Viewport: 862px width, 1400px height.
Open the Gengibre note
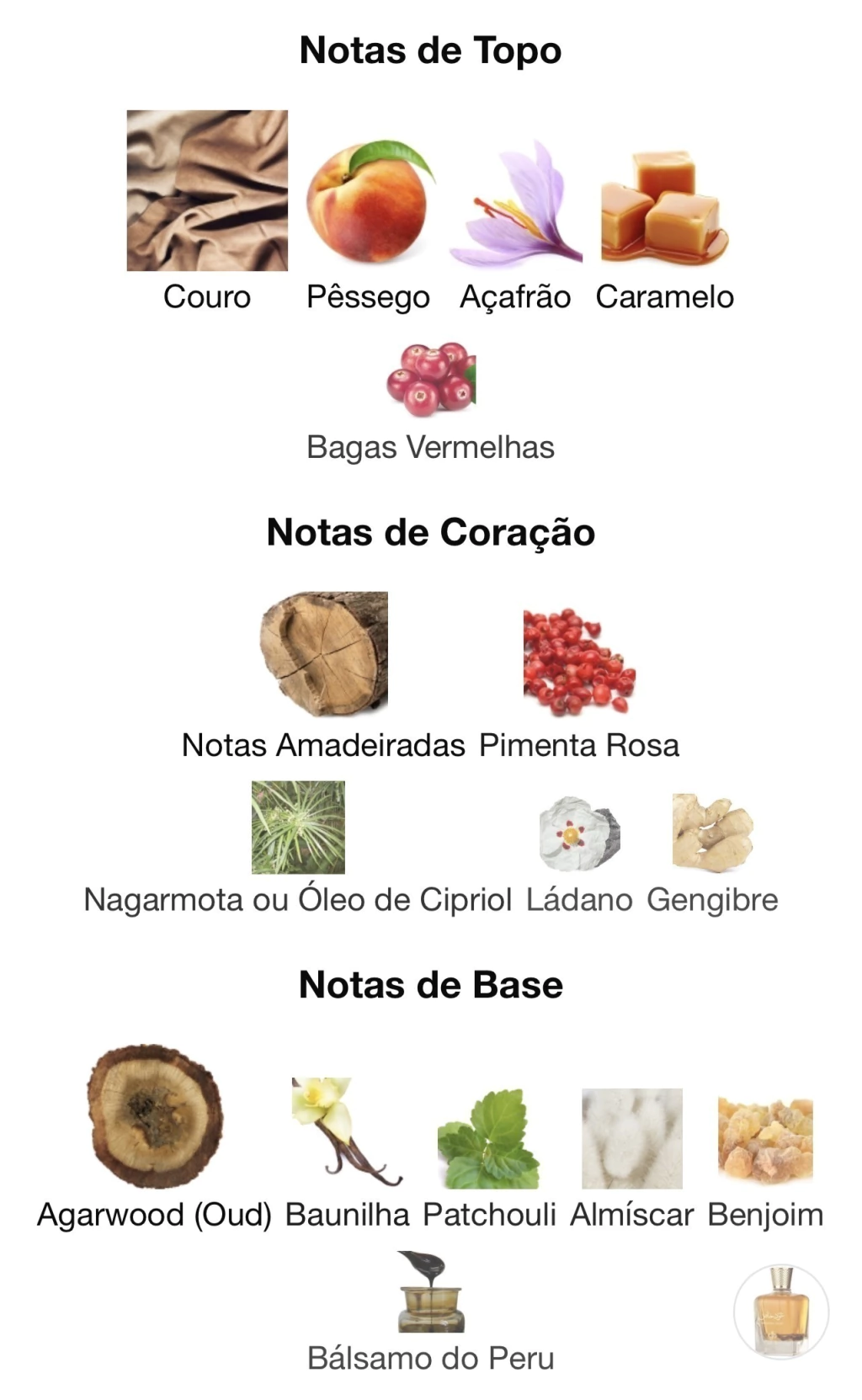(x=712, y=833)
